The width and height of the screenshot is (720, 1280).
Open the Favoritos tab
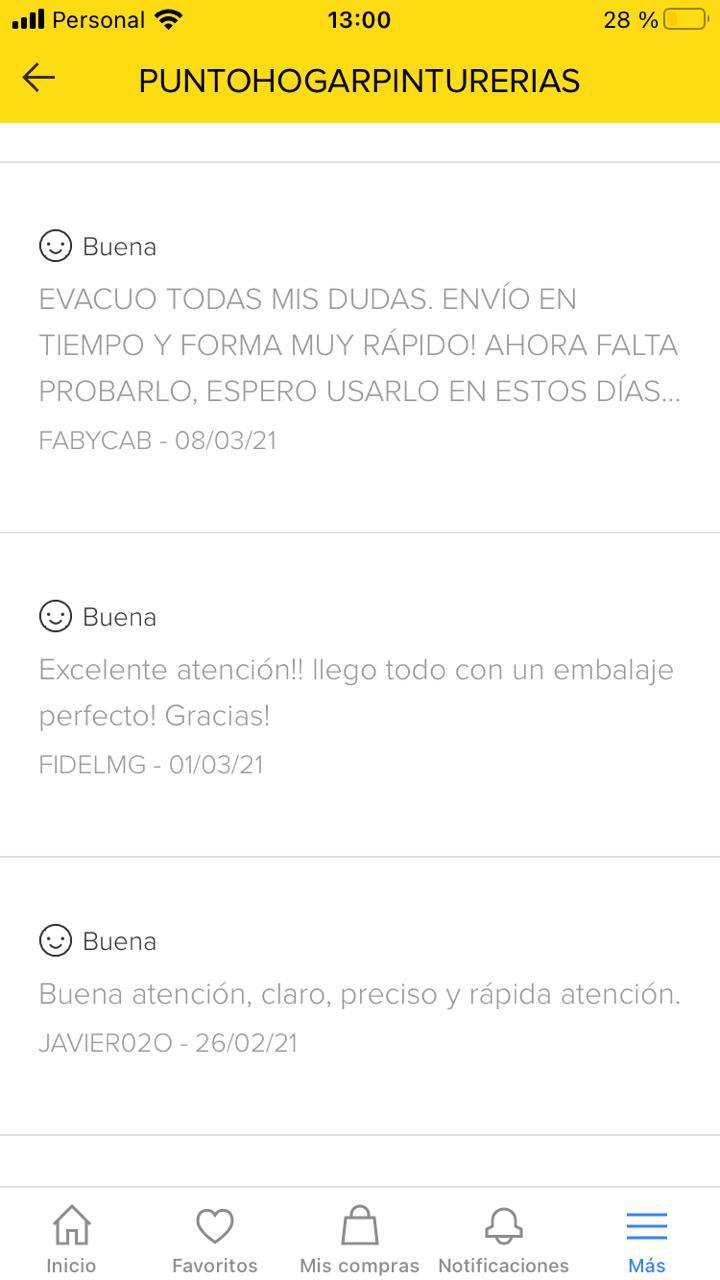coord(215,1238)
